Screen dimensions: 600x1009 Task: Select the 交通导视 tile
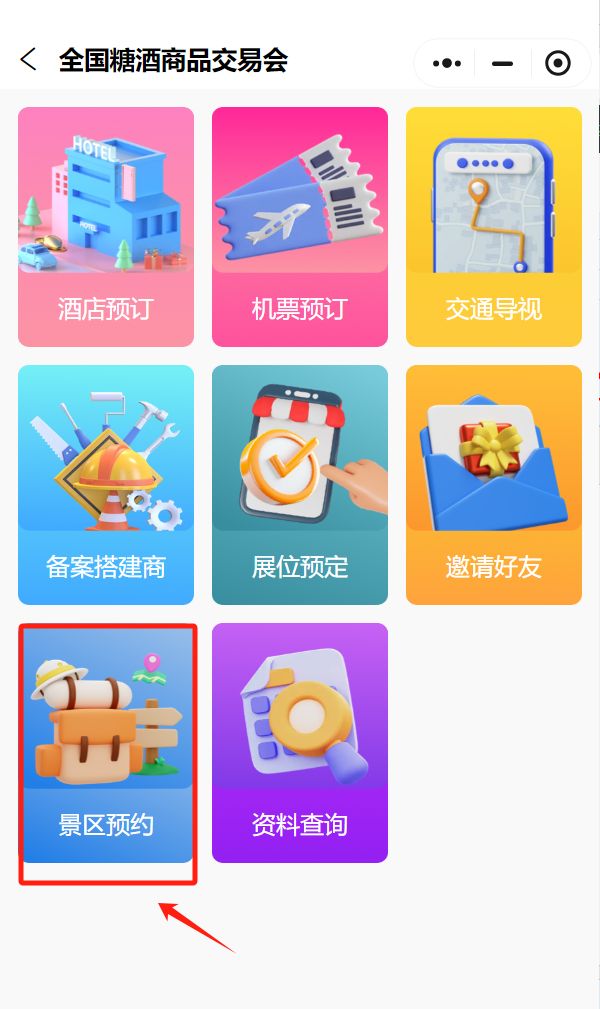(x=494, y=227)
